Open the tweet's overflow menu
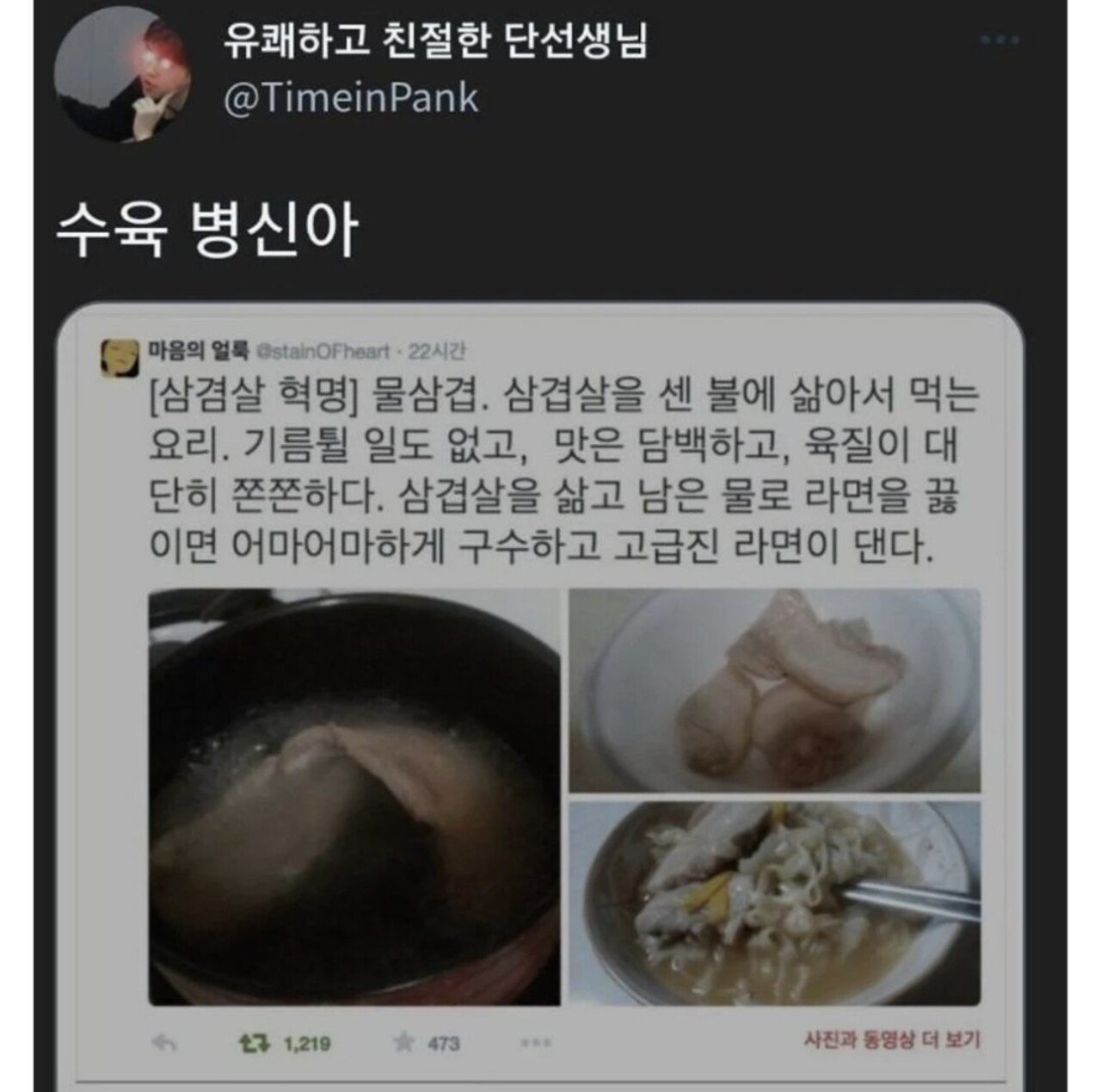The width and height of the screenshot is (1101, 1092). click(1001, 40)
